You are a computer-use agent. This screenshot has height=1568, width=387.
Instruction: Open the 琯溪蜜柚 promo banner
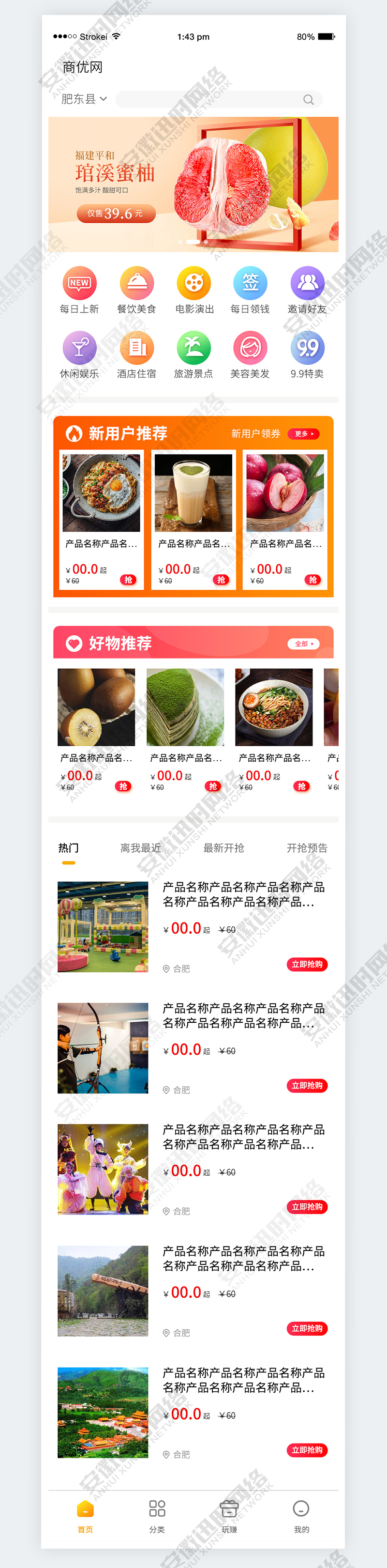193,184
